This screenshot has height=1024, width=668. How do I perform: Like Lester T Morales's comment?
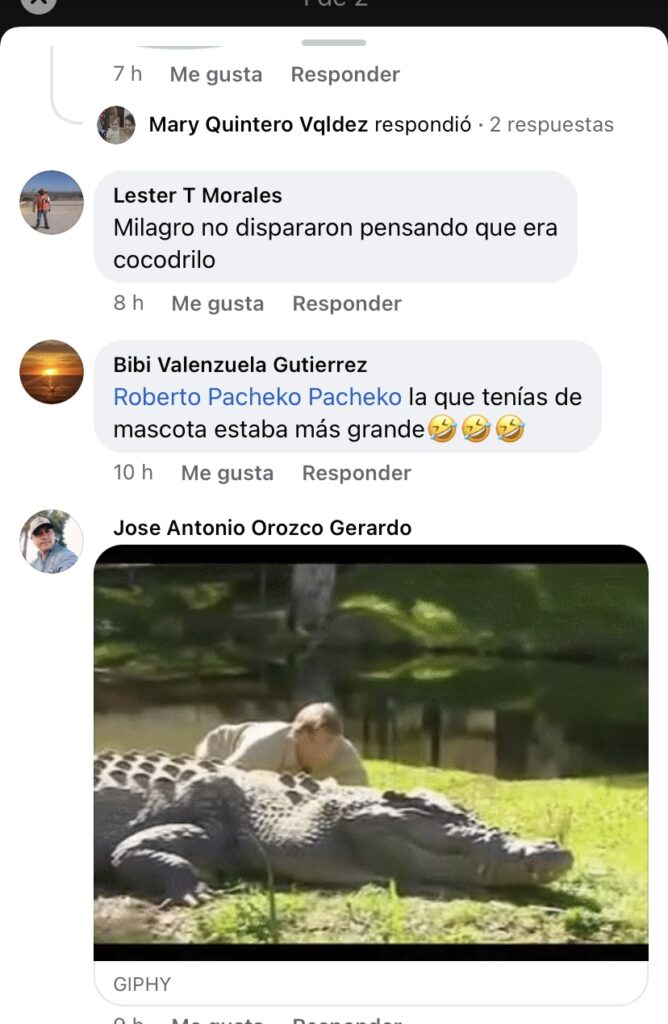point(217,303)
